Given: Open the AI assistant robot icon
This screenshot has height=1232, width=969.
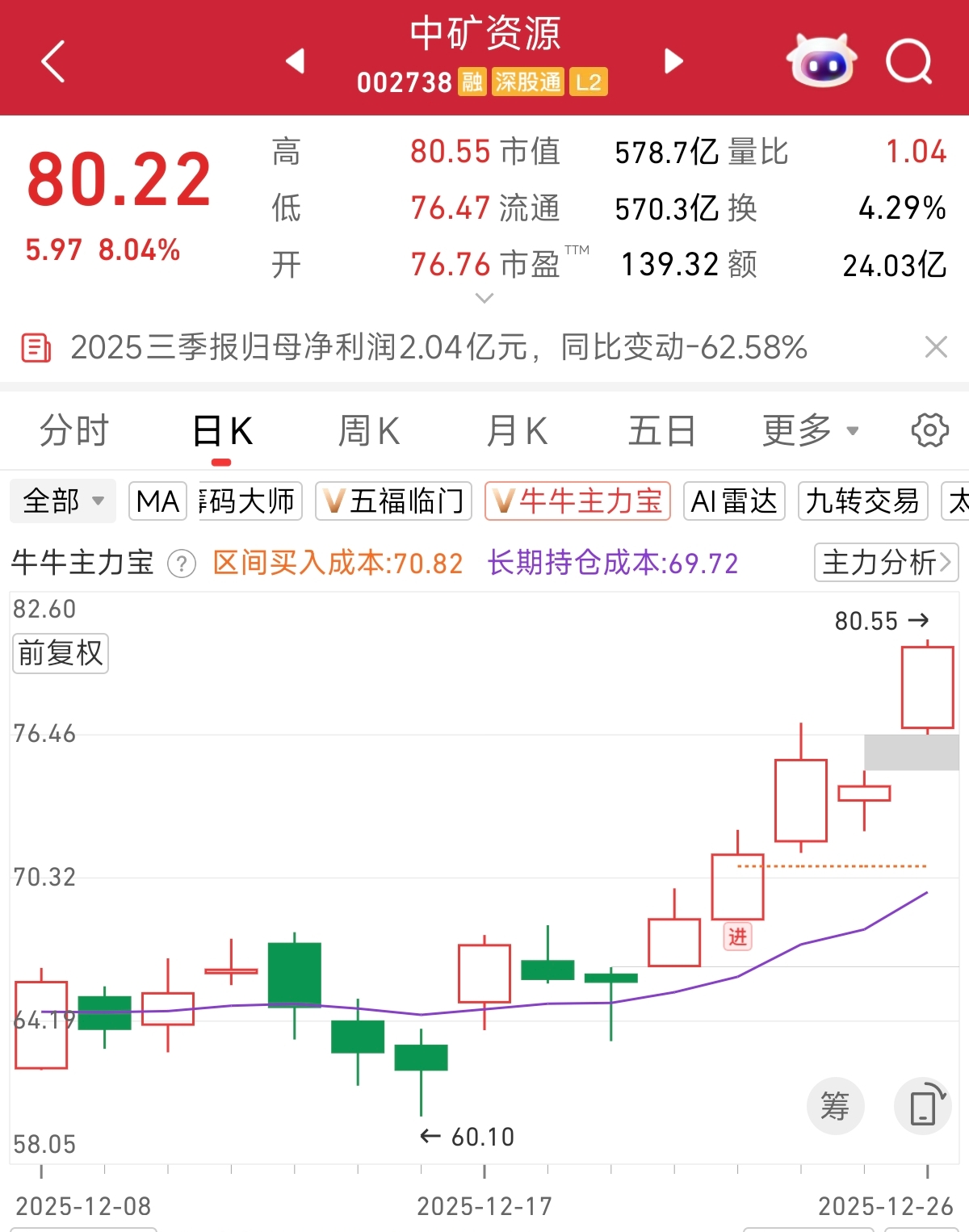Looking at the screenshot, I should 821,61.
